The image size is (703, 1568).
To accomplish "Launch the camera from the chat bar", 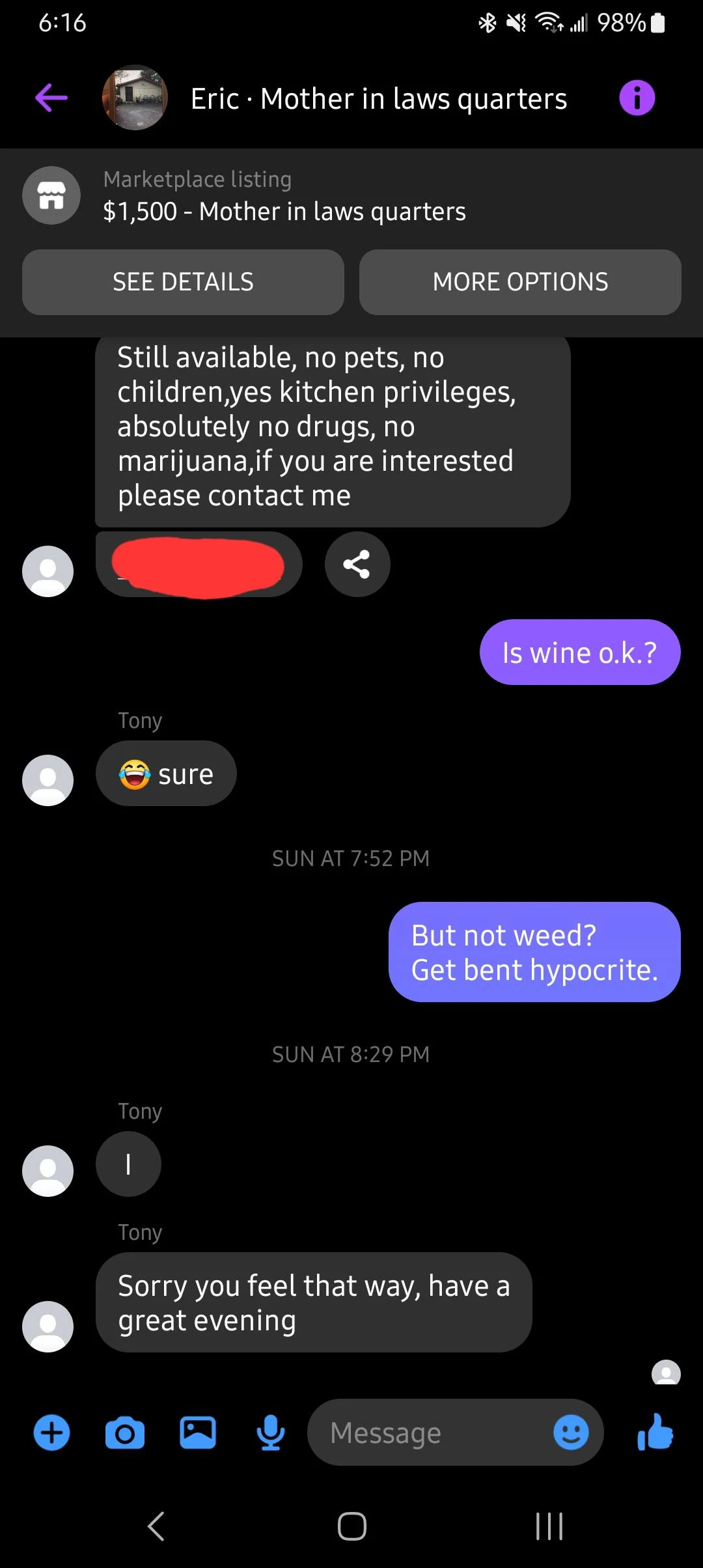I will point(124,1433).
